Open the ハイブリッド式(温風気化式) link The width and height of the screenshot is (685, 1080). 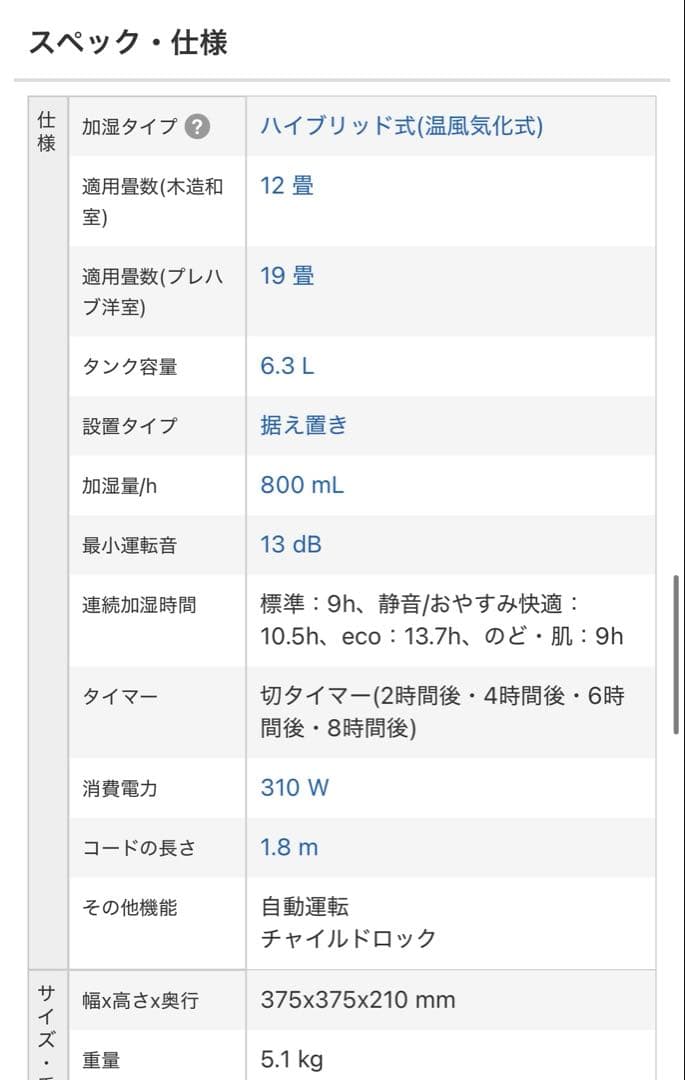[401, 126]
